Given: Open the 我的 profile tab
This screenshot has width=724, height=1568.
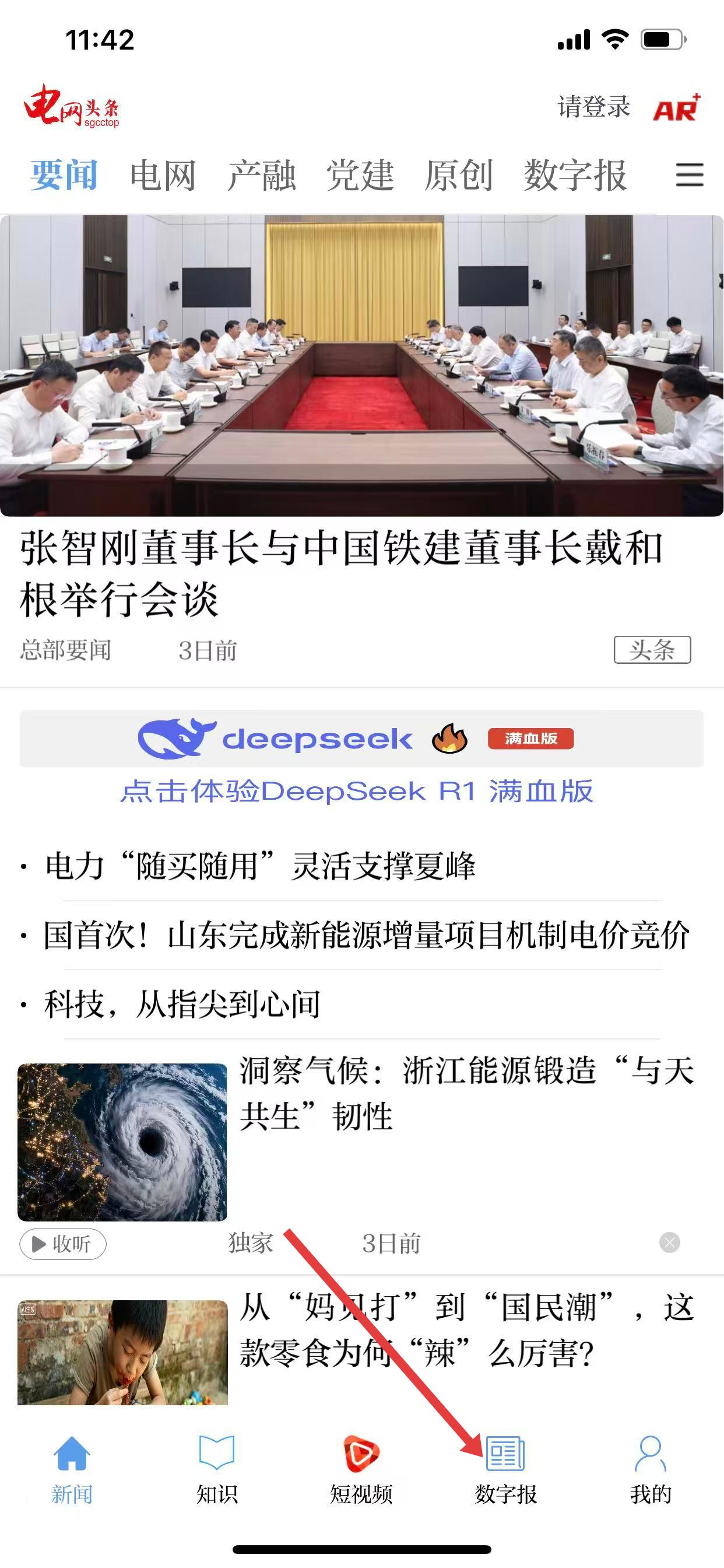Looking at the screenshot, I should [x=651, y=1467].
